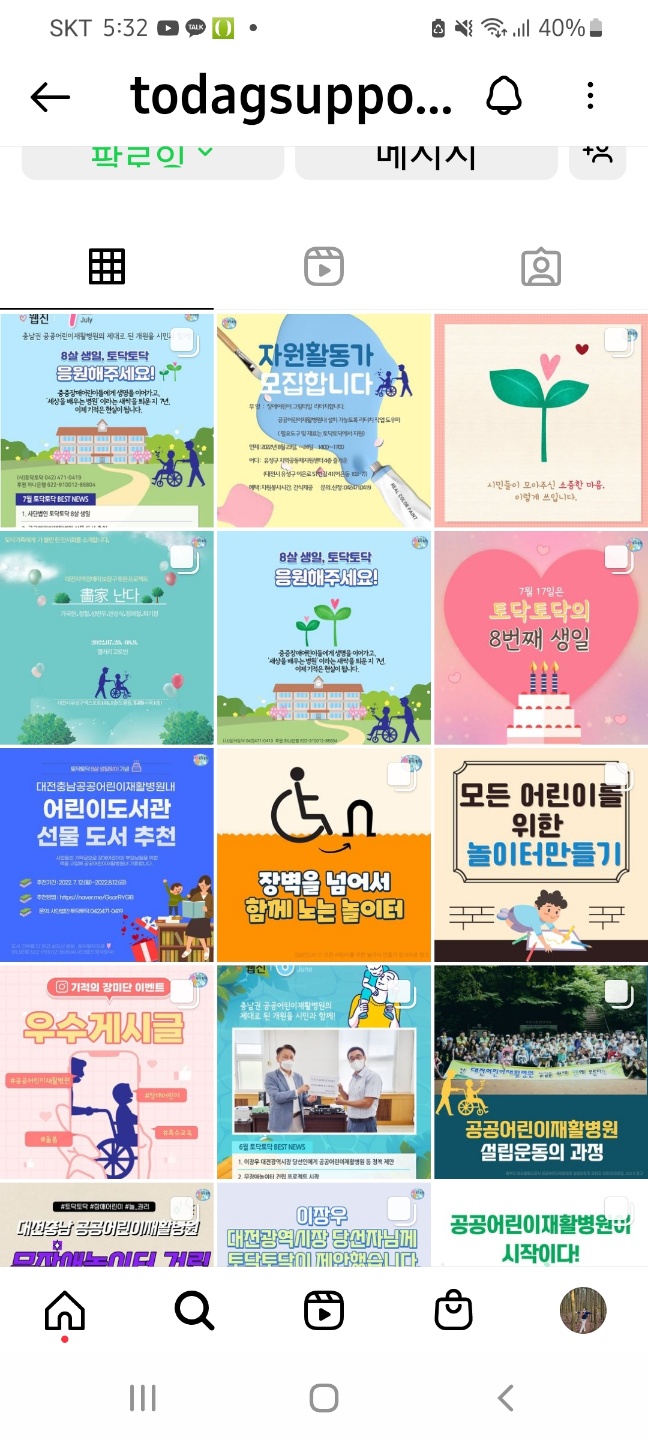Select the posts grid tab

tap(107, 267)
